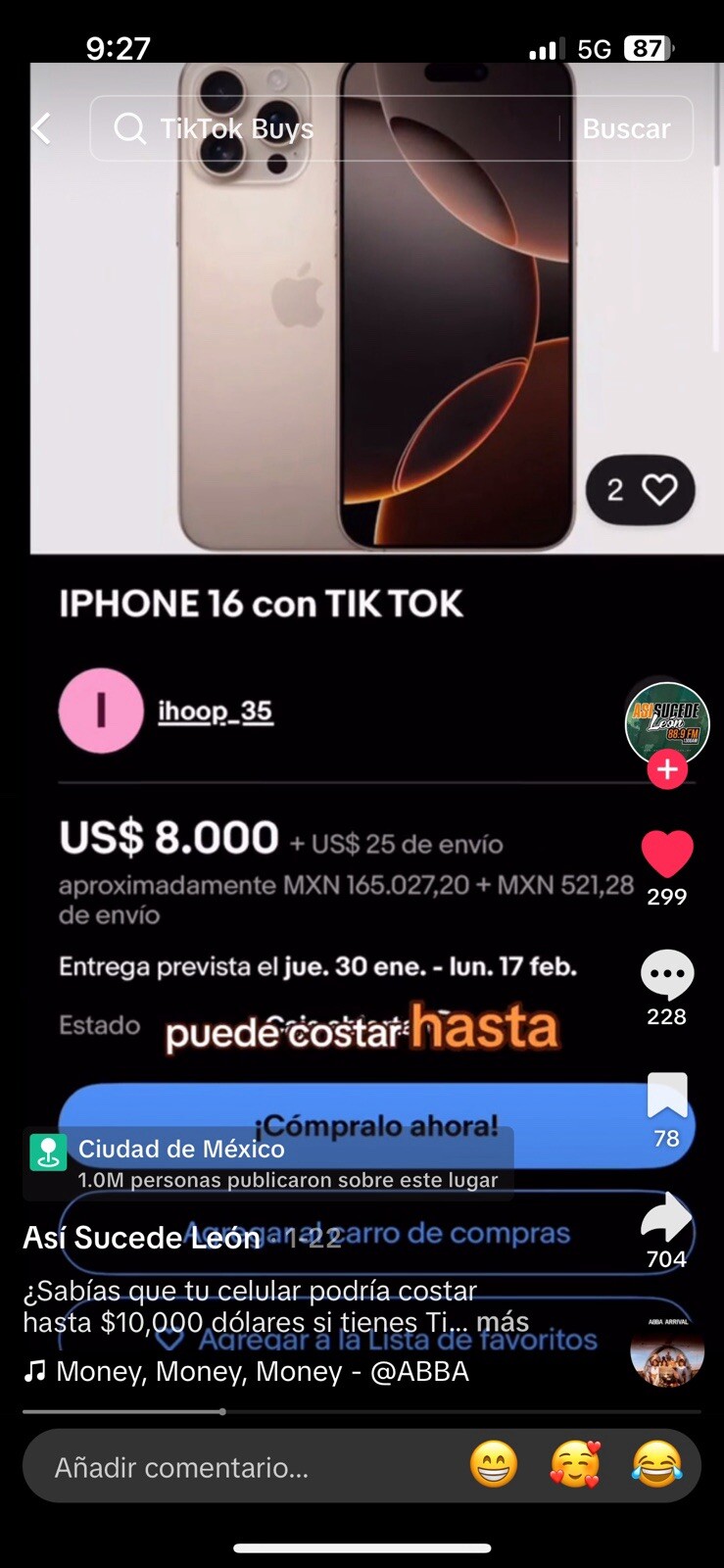Go back with the arrow icon
Screen dimensions: 724x1568
pos(41,128)
